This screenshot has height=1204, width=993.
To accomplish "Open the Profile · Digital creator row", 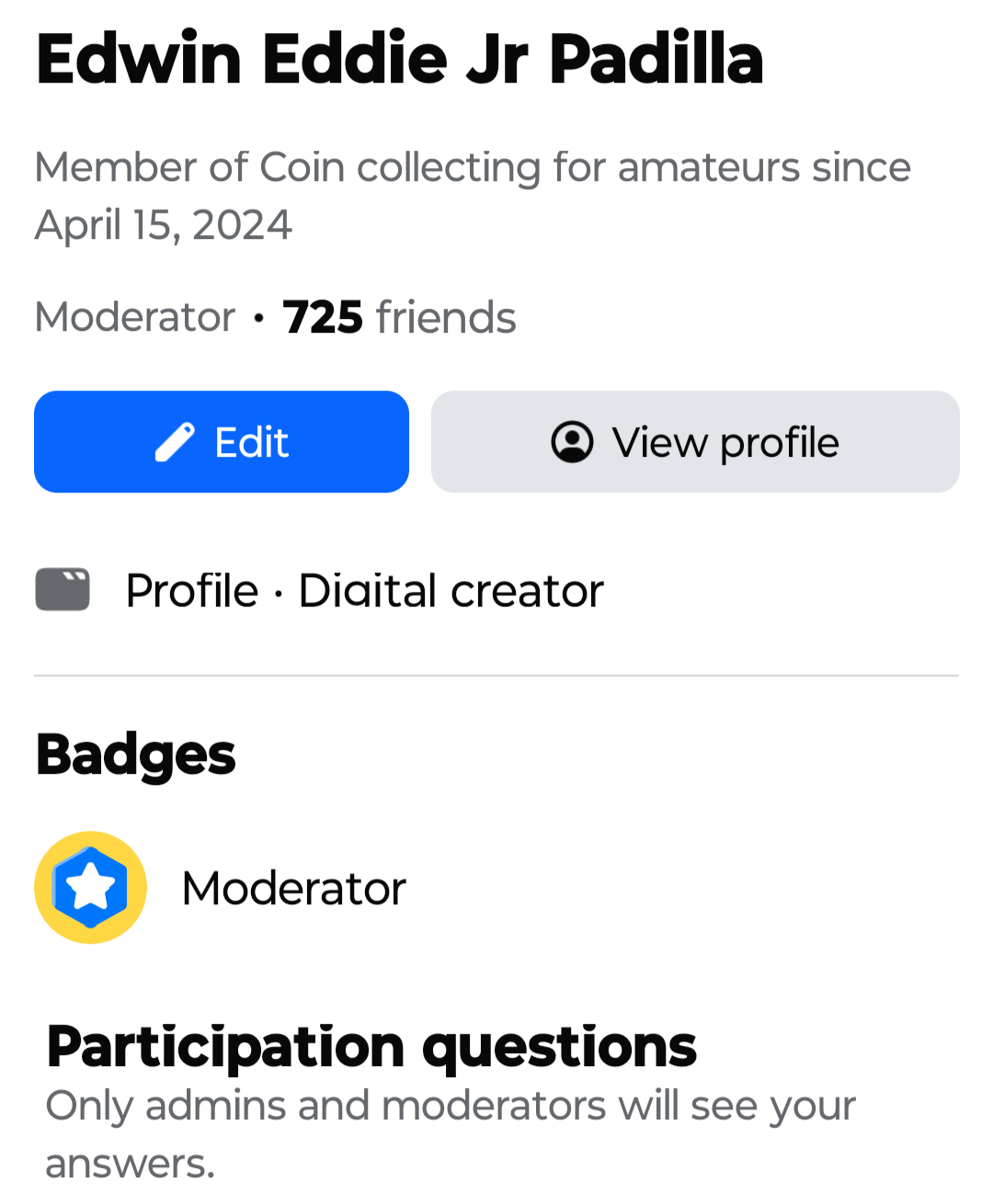I will click(365, 589).
